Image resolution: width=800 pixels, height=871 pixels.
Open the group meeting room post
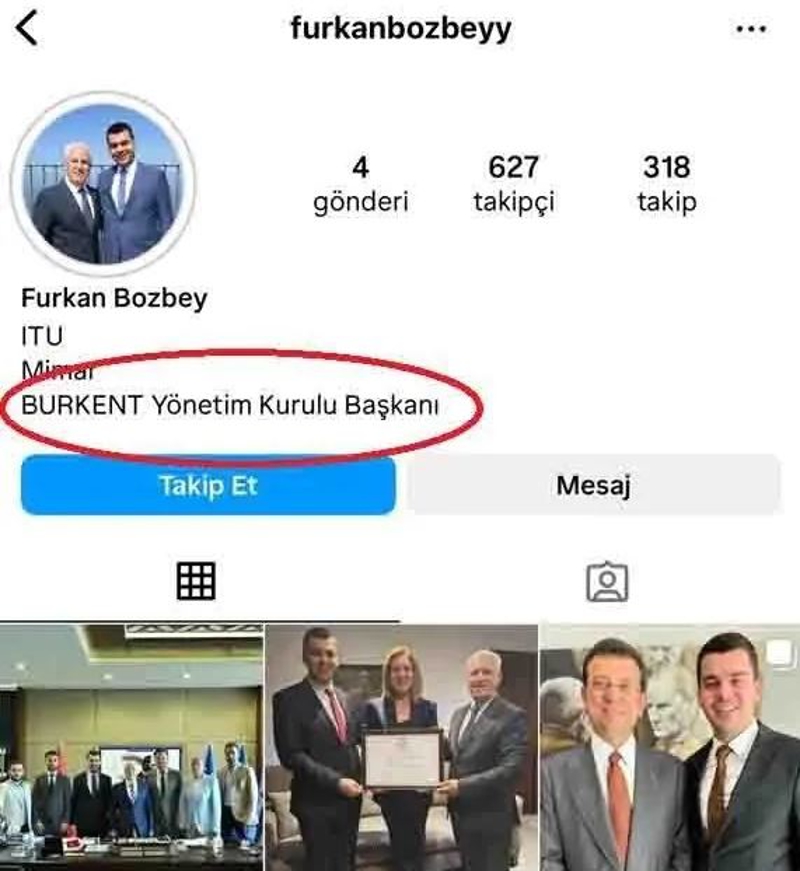click(131, 747)
